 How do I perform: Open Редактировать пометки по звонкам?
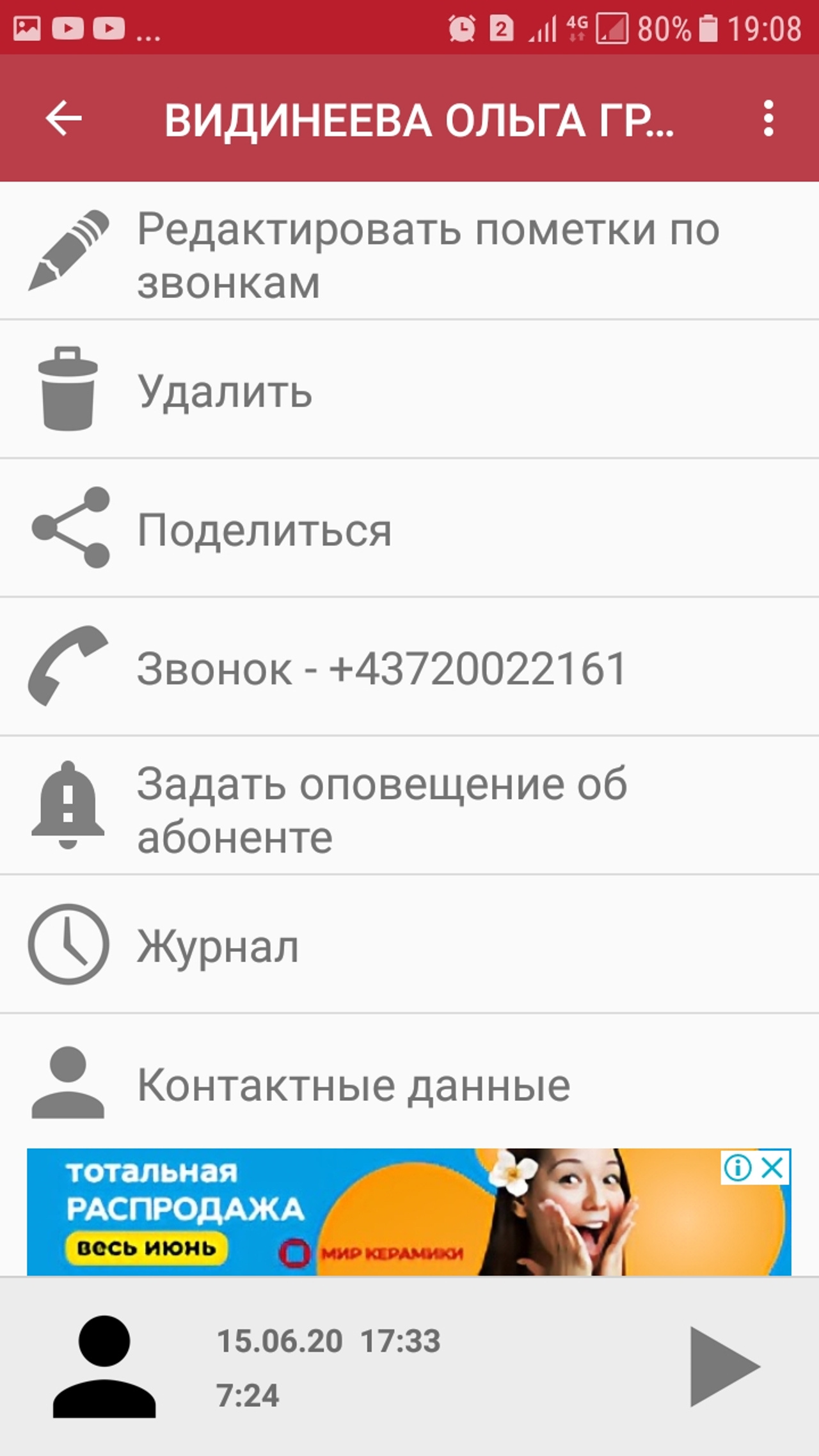click(x=409, y=251)
